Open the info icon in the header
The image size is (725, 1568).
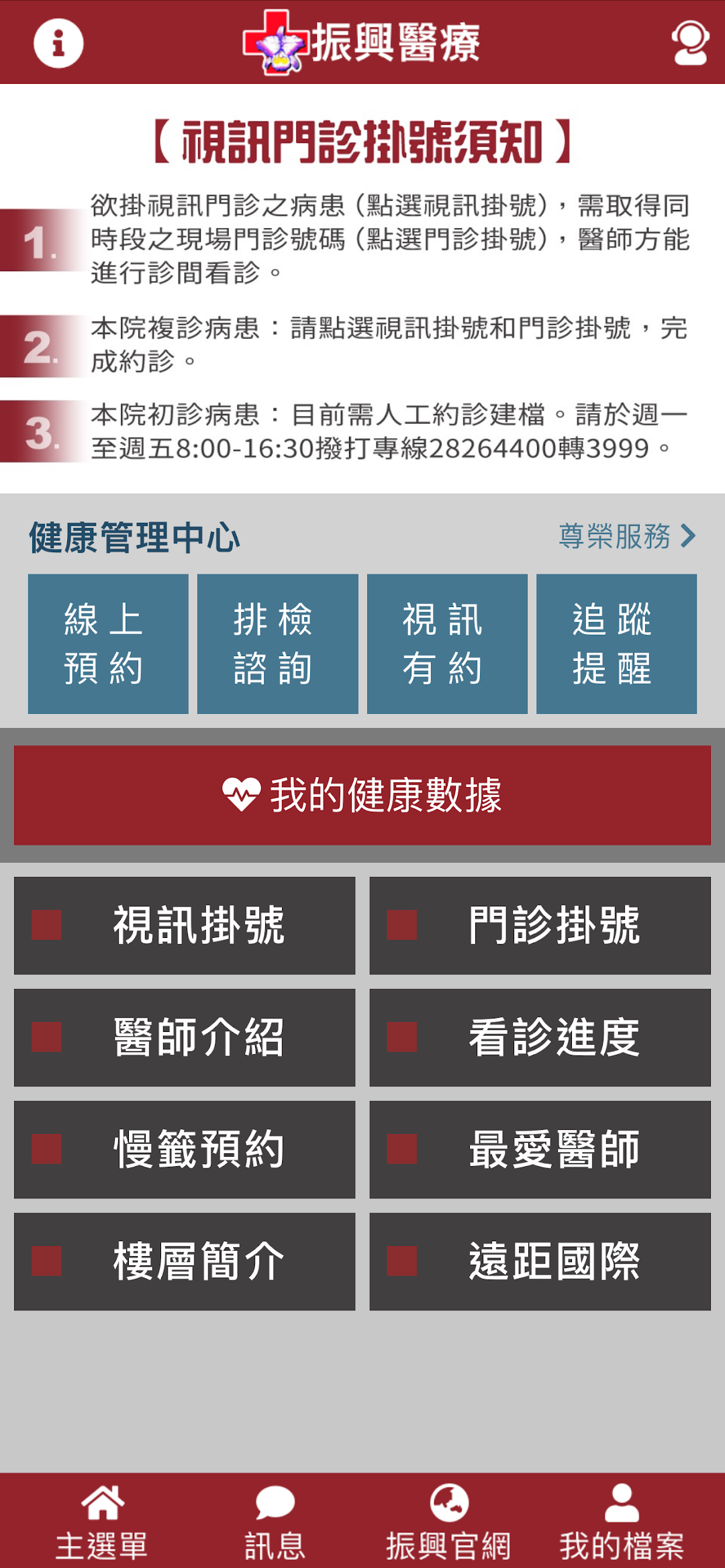point(58,43)
